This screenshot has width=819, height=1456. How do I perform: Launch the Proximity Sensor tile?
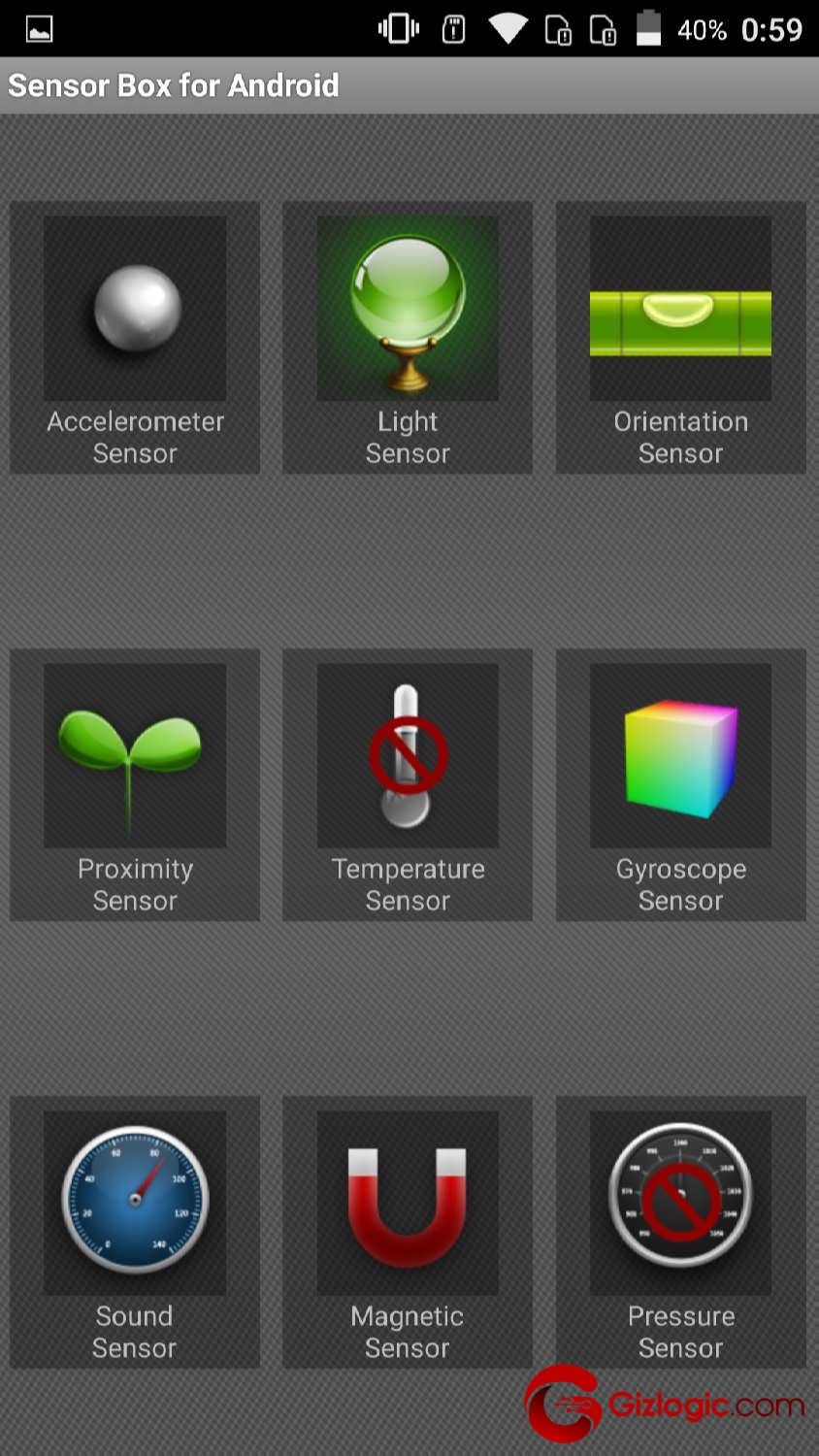click(x=135, y=785)
